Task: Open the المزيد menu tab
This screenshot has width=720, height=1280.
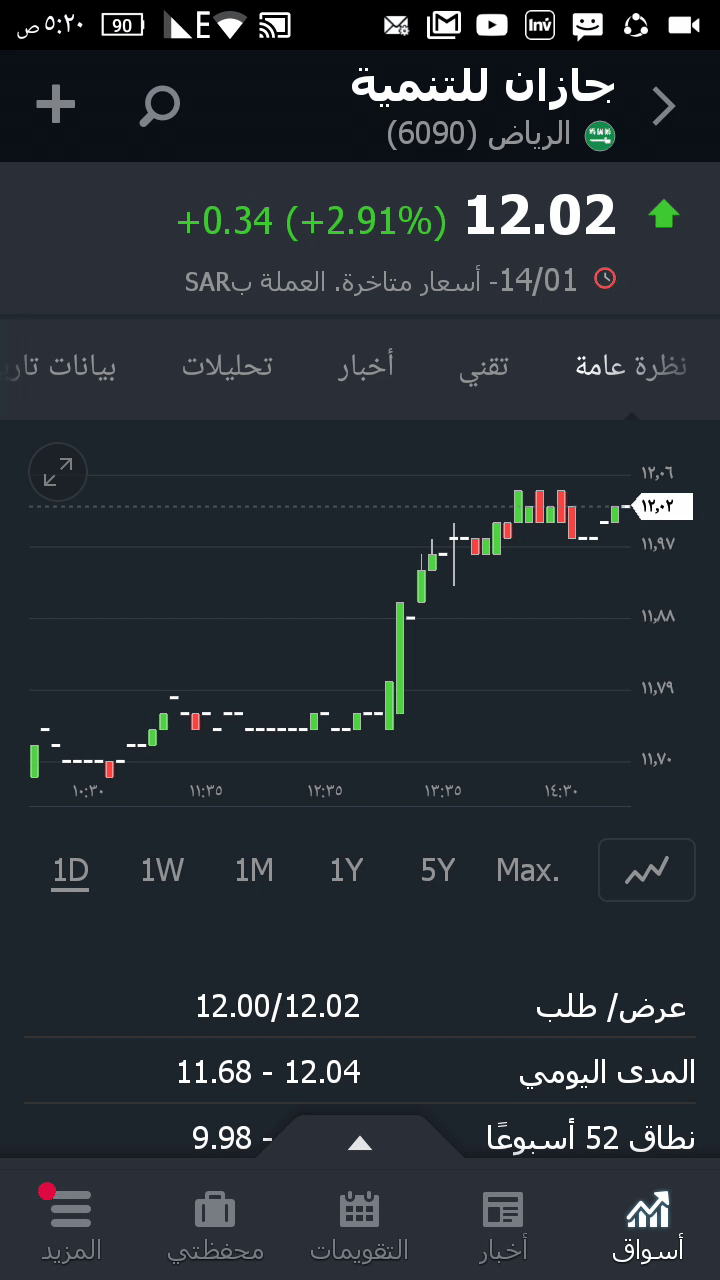Action: pos(71,1225)
